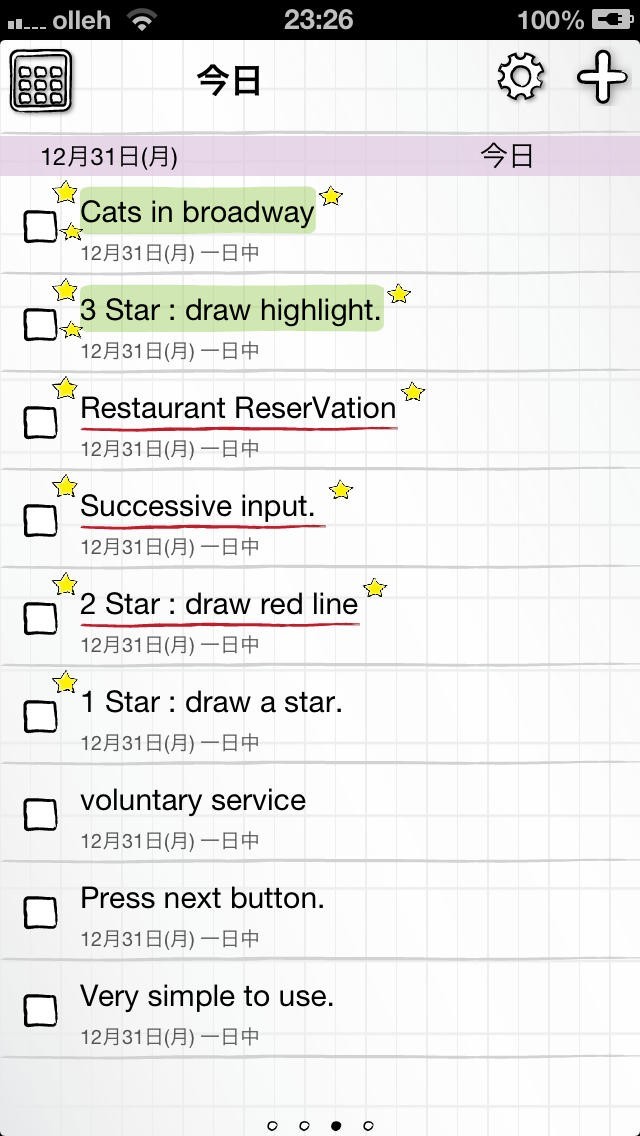Complete the Successive input. task
Screen dimensions: 640x1136
point(40,520)
